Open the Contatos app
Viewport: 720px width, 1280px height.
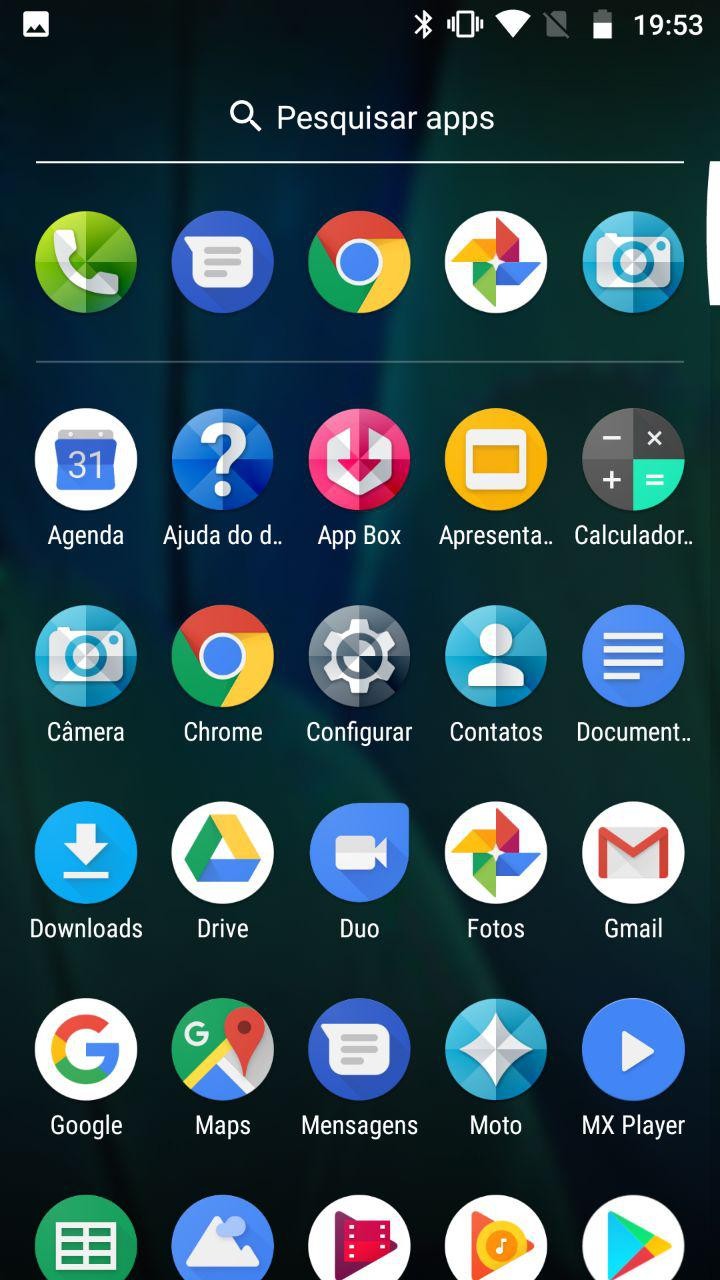[496, 656]
